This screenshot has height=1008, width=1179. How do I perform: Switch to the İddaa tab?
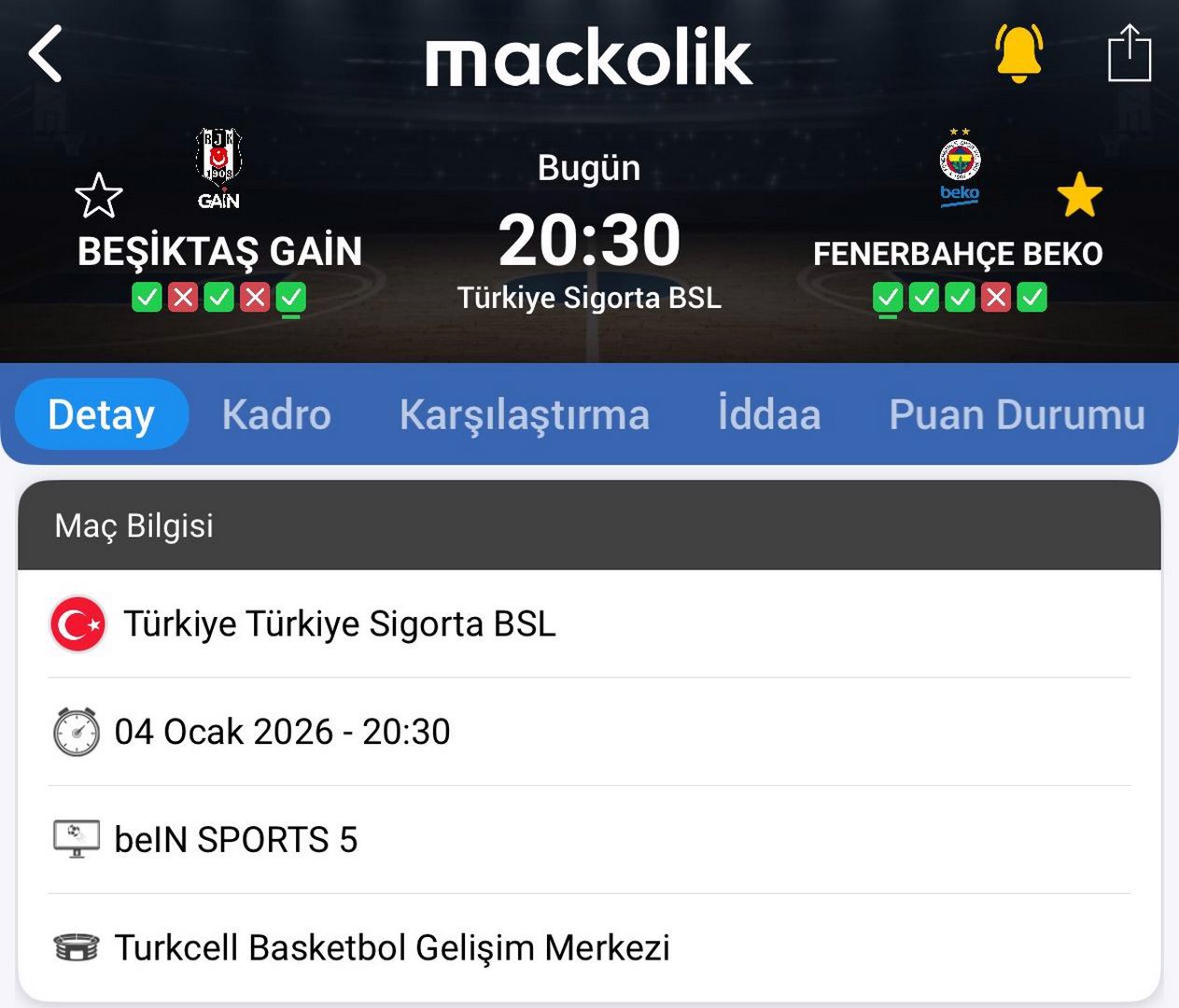pos(768,414)
